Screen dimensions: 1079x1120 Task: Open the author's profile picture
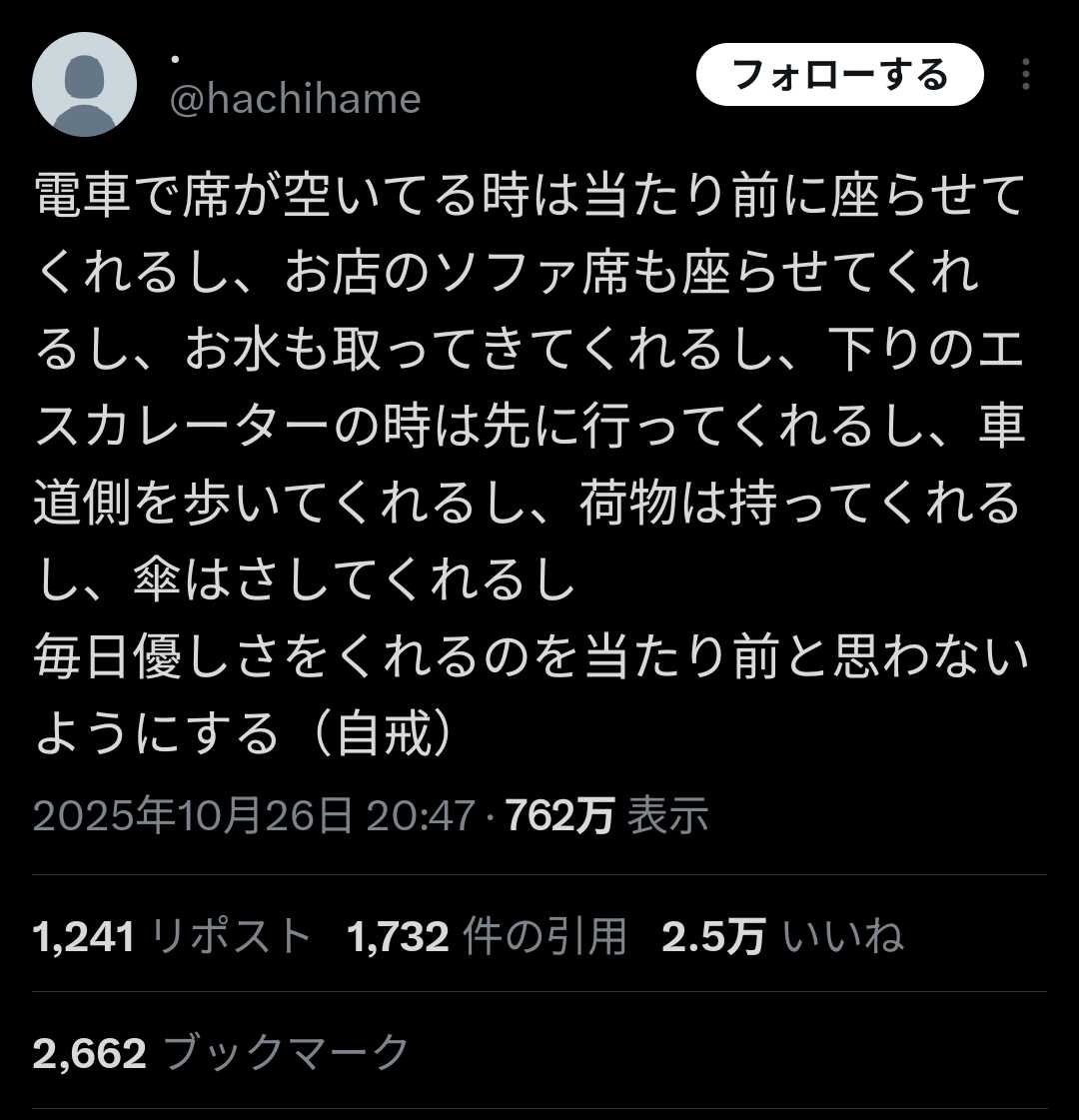(x=84, y=84)
